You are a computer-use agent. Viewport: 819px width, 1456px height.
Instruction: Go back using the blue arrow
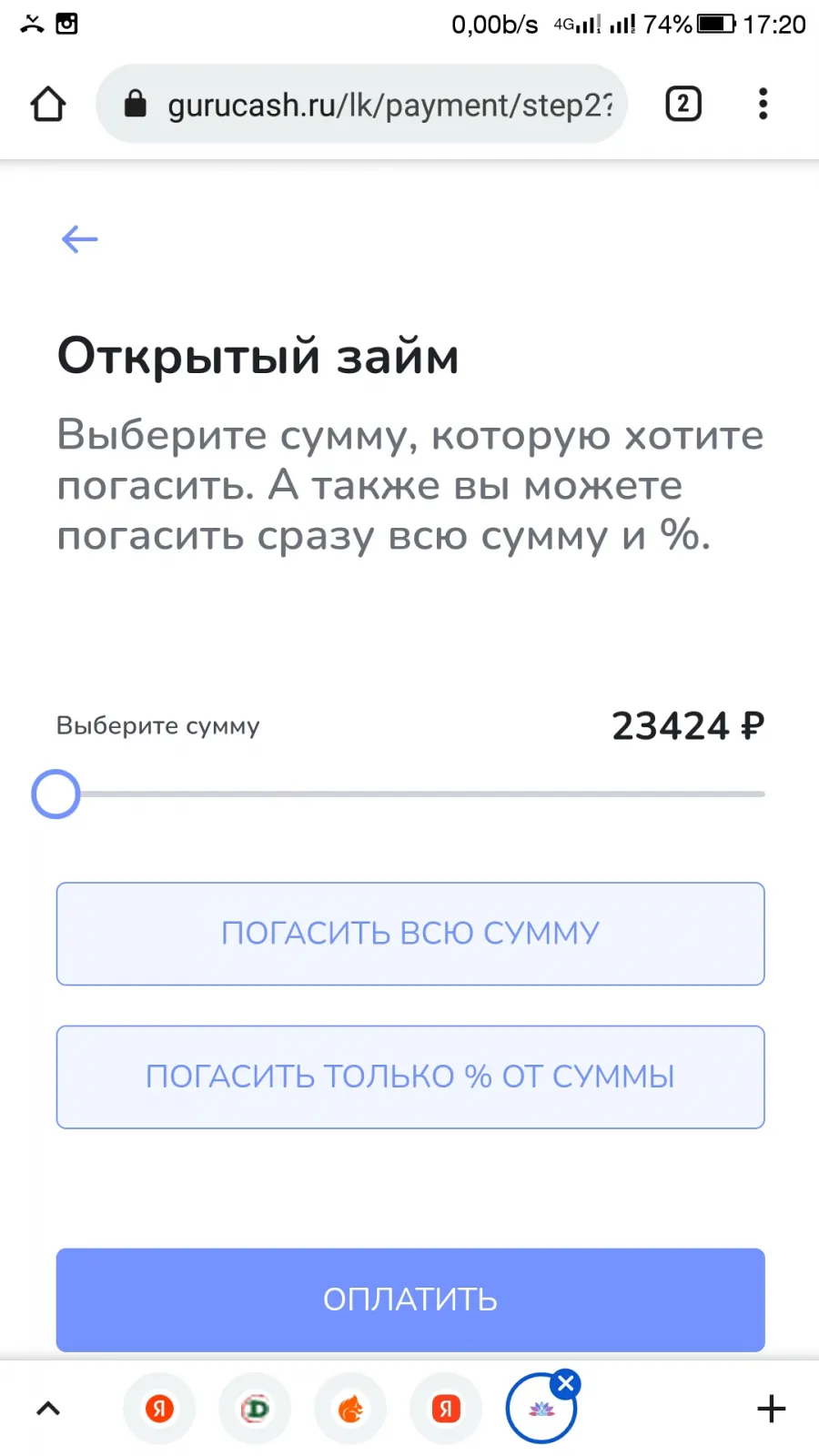pyautogui.click(x=79, y=239)
